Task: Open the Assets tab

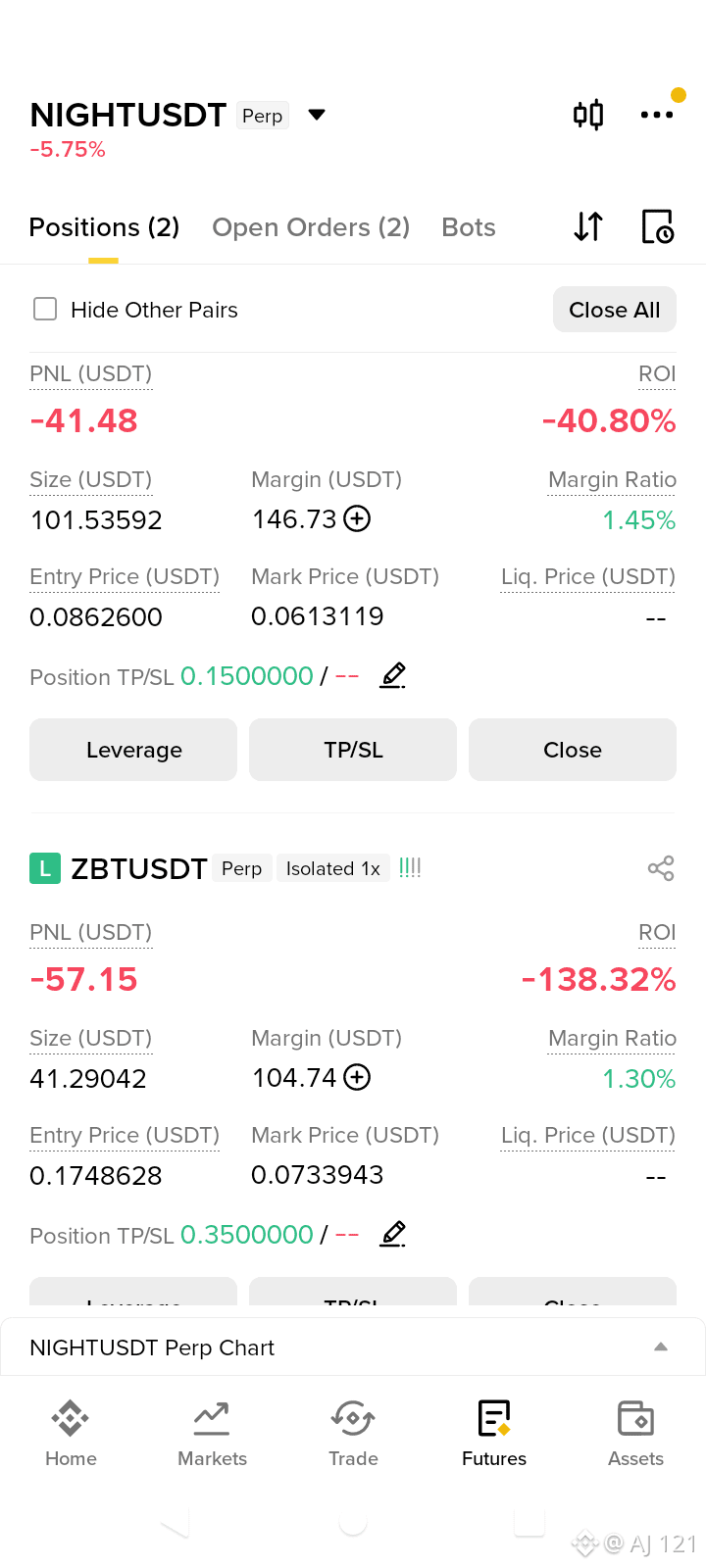Action: tap(635, 1435)
